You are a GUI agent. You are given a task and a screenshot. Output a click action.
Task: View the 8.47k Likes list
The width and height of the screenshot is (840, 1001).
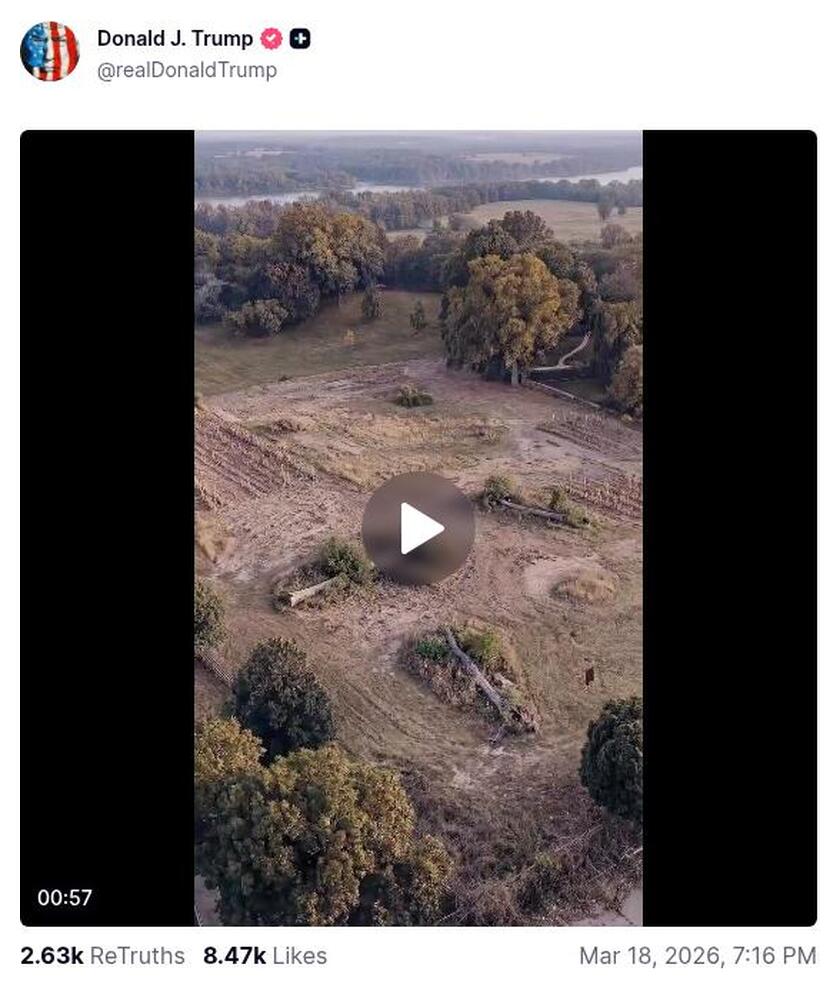point(265,955)
